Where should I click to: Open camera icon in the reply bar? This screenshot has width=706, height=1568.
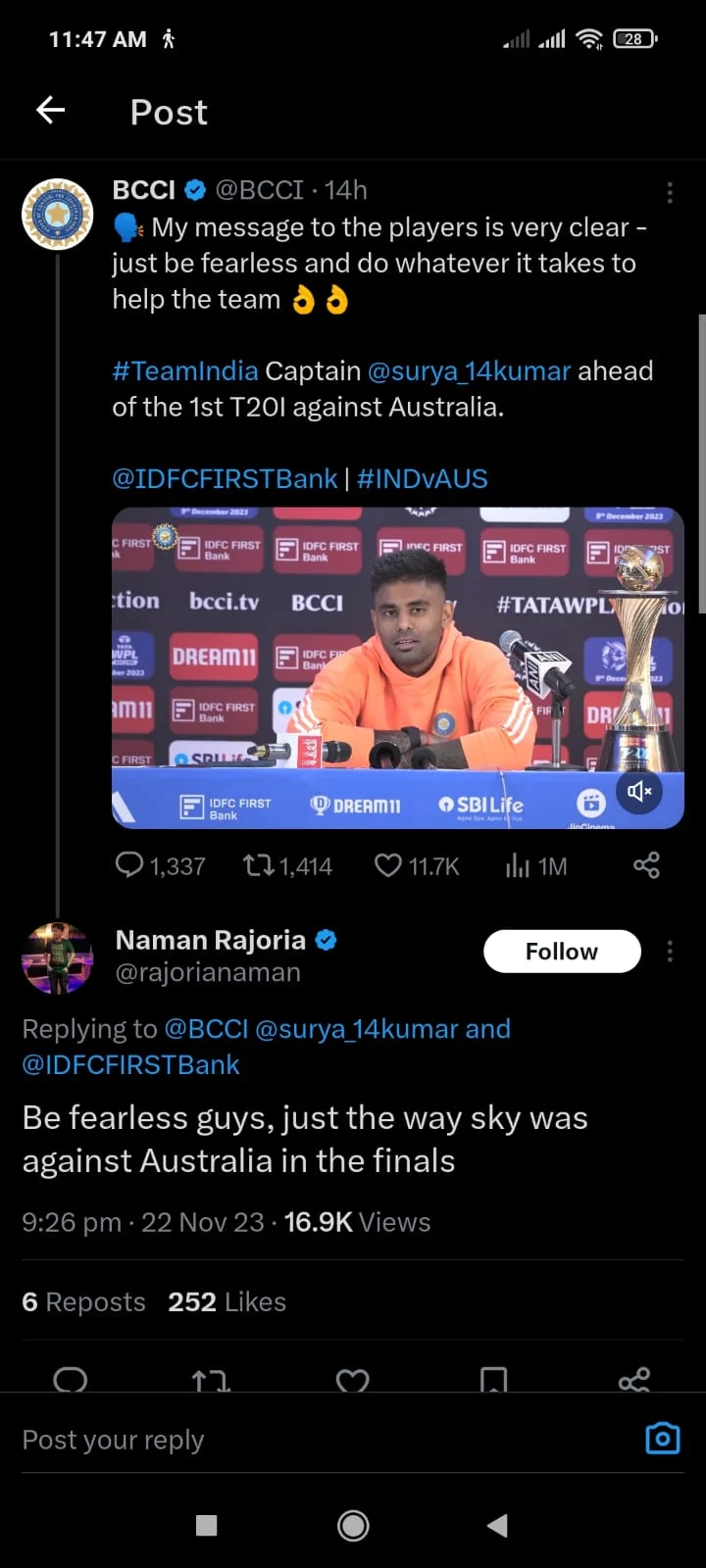pyautogui.click(x=663, y=1438)
